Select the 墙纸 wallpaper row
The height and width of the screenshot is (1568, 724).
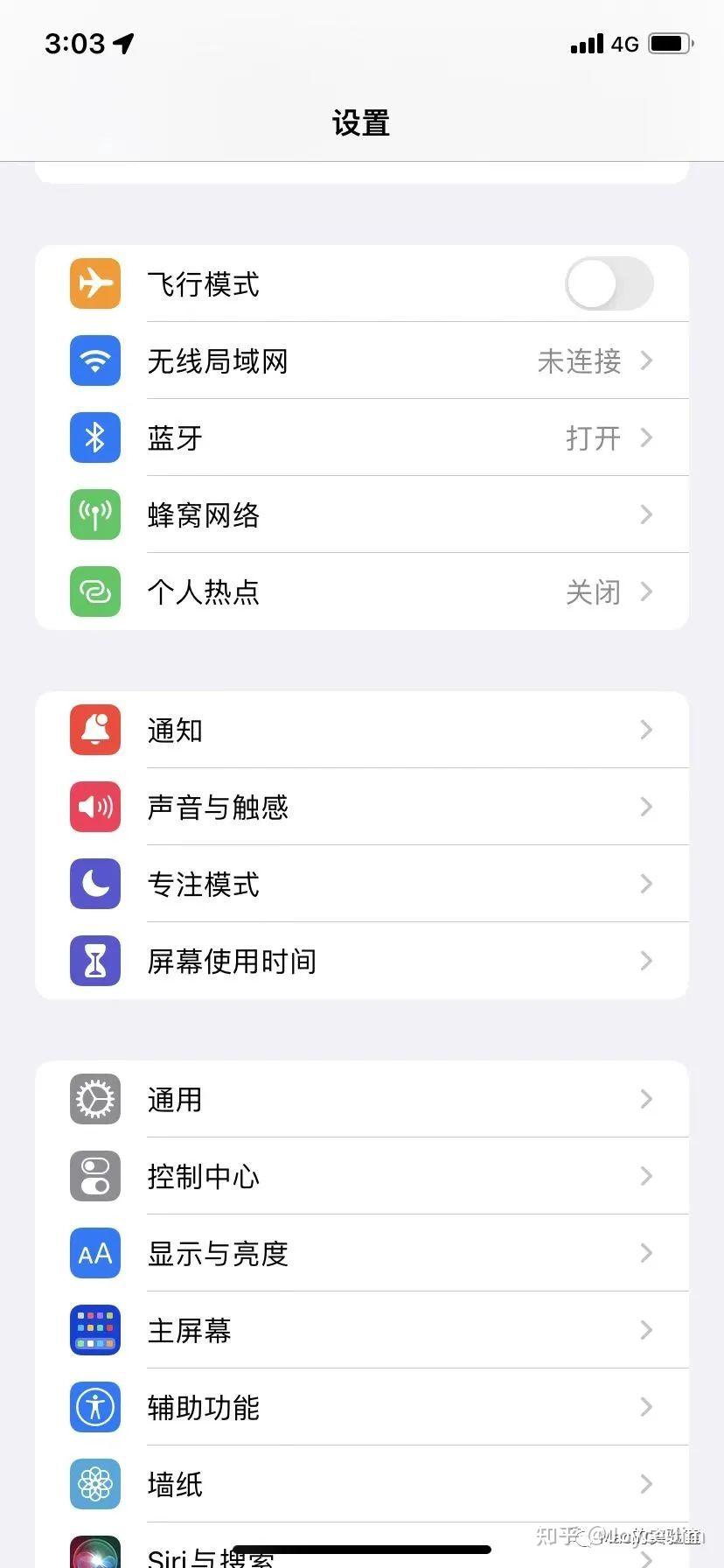coord(362,1484)
